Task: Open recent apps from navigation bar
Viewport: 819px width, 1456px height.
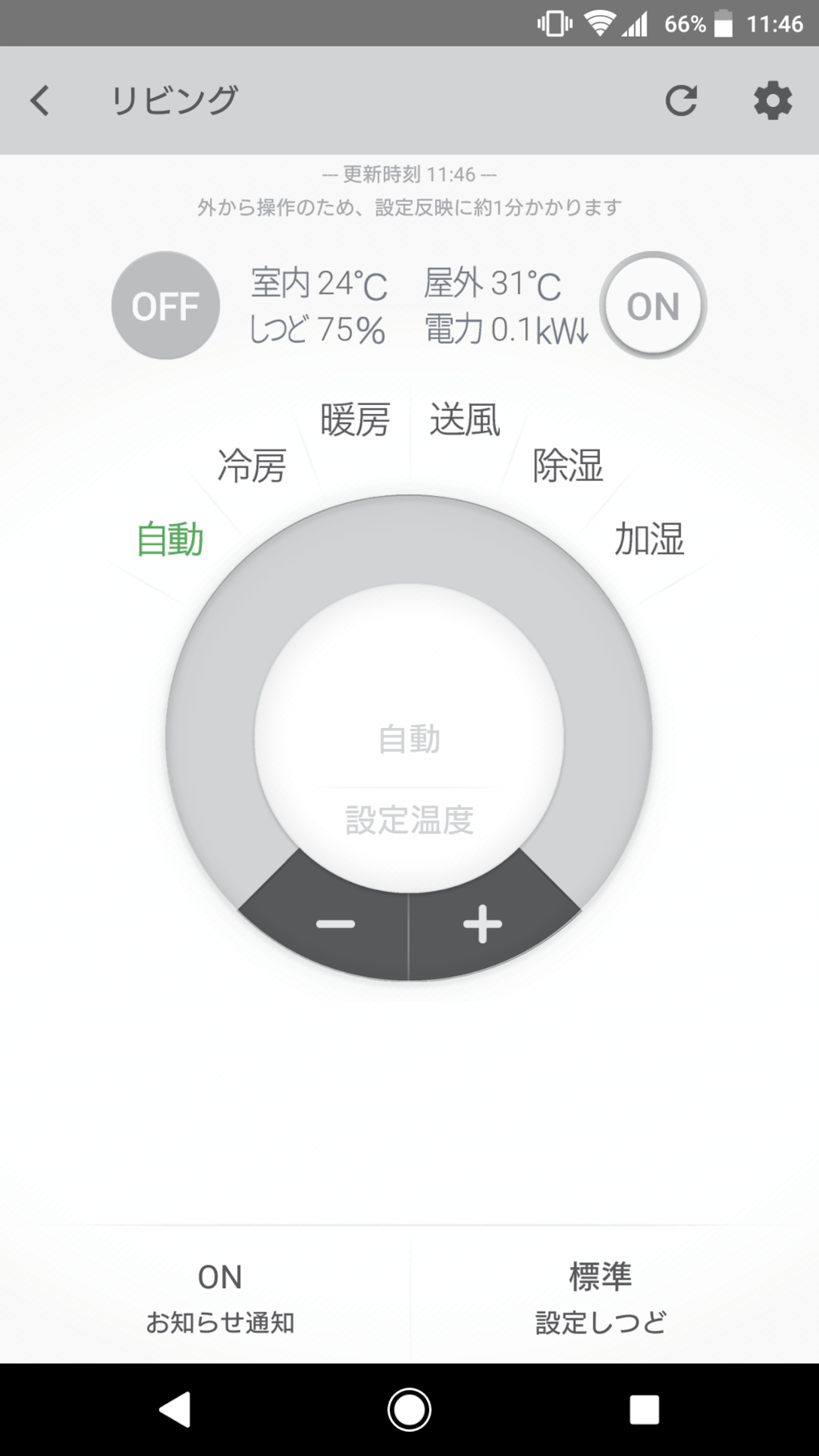Action: pyautogui.click(x=644, y=1409)
